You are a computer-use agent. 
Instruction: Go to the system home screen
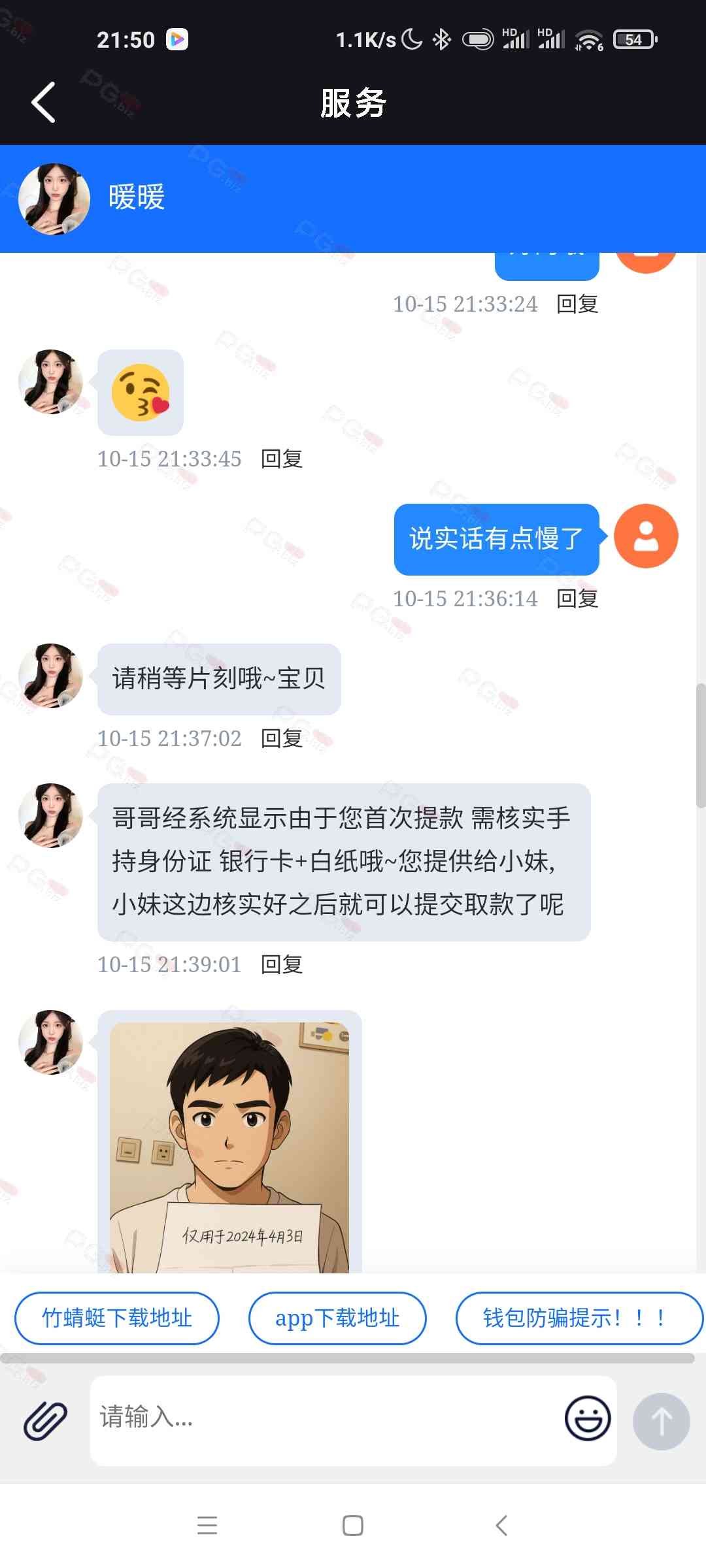[x=353, y=1526]
